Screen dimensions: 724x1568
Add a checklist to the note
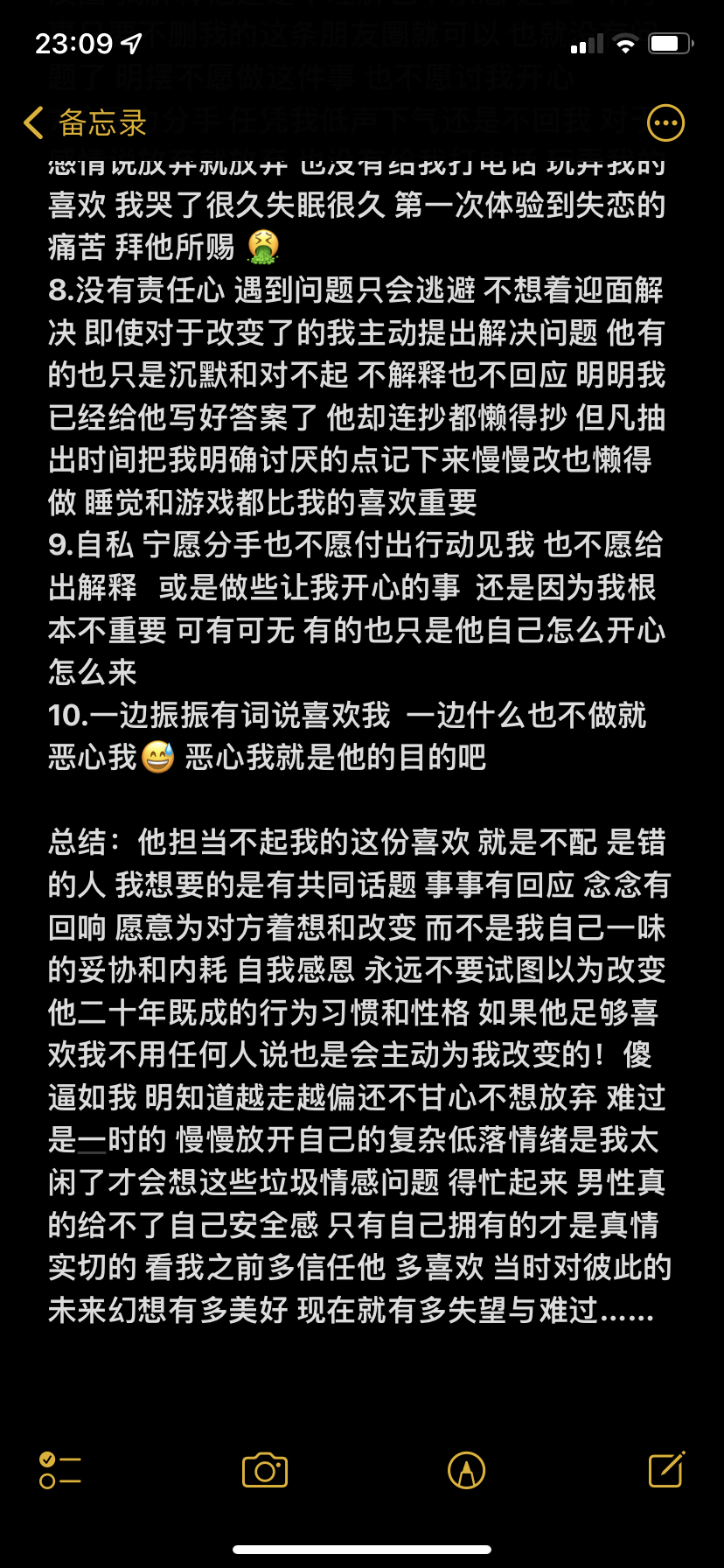(x=60, y=1470)
